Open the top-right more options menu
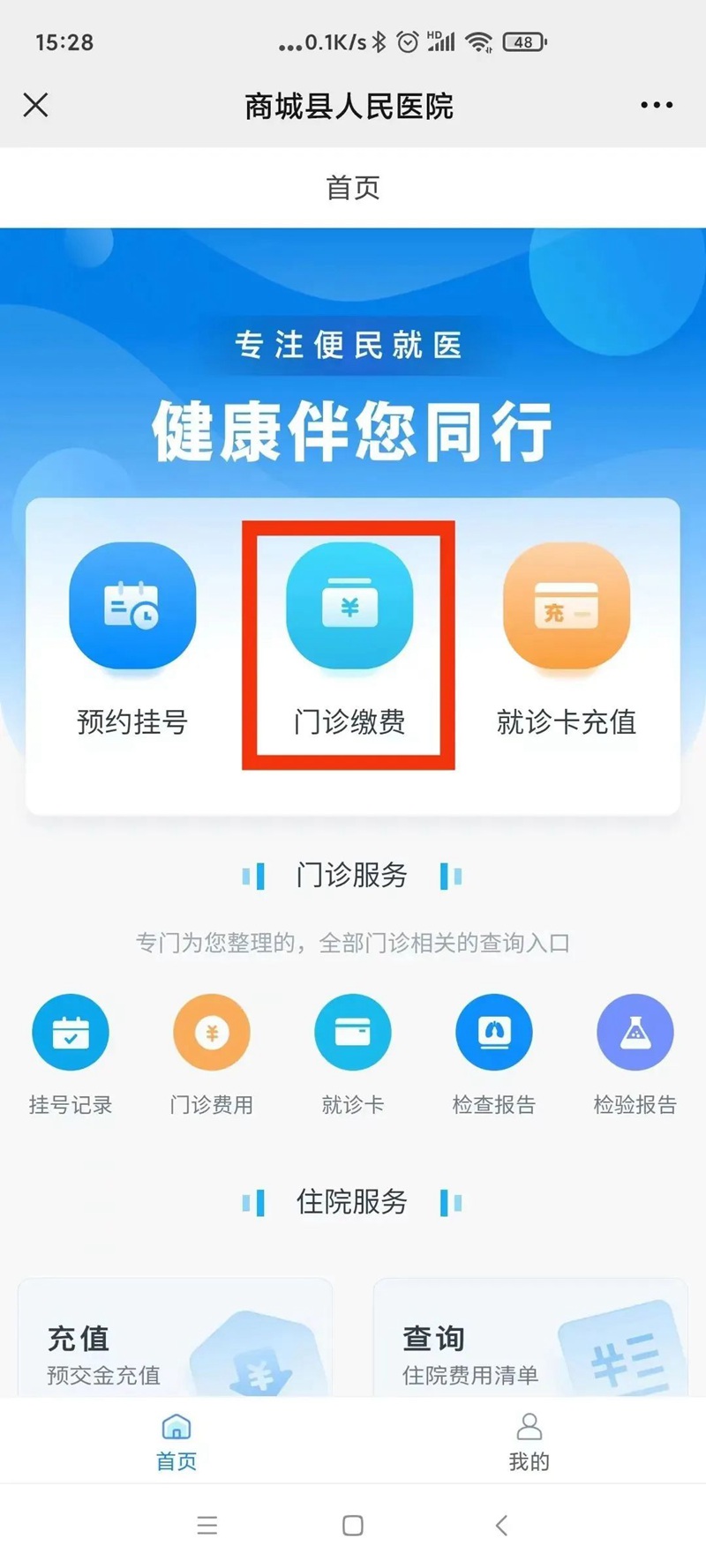706x1568 pixels. [x=656, y=105]
